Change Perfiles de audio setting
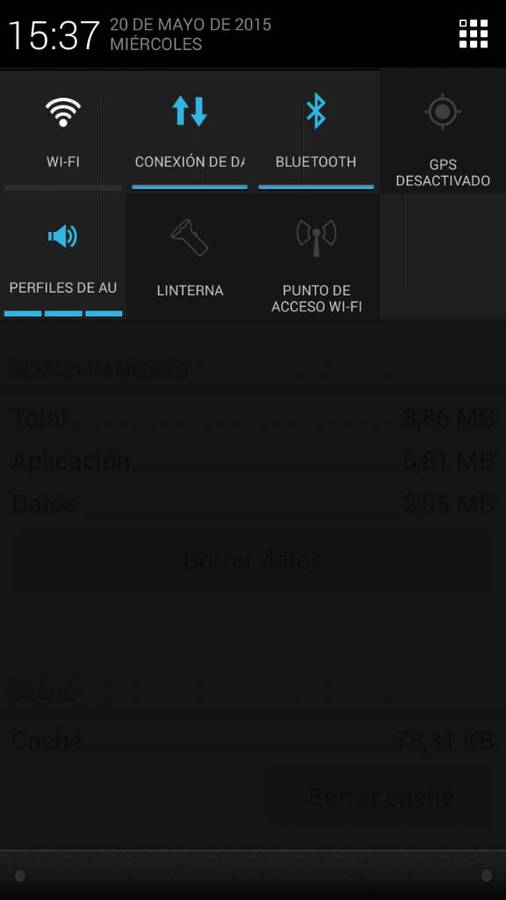 [x=63, y=256]
